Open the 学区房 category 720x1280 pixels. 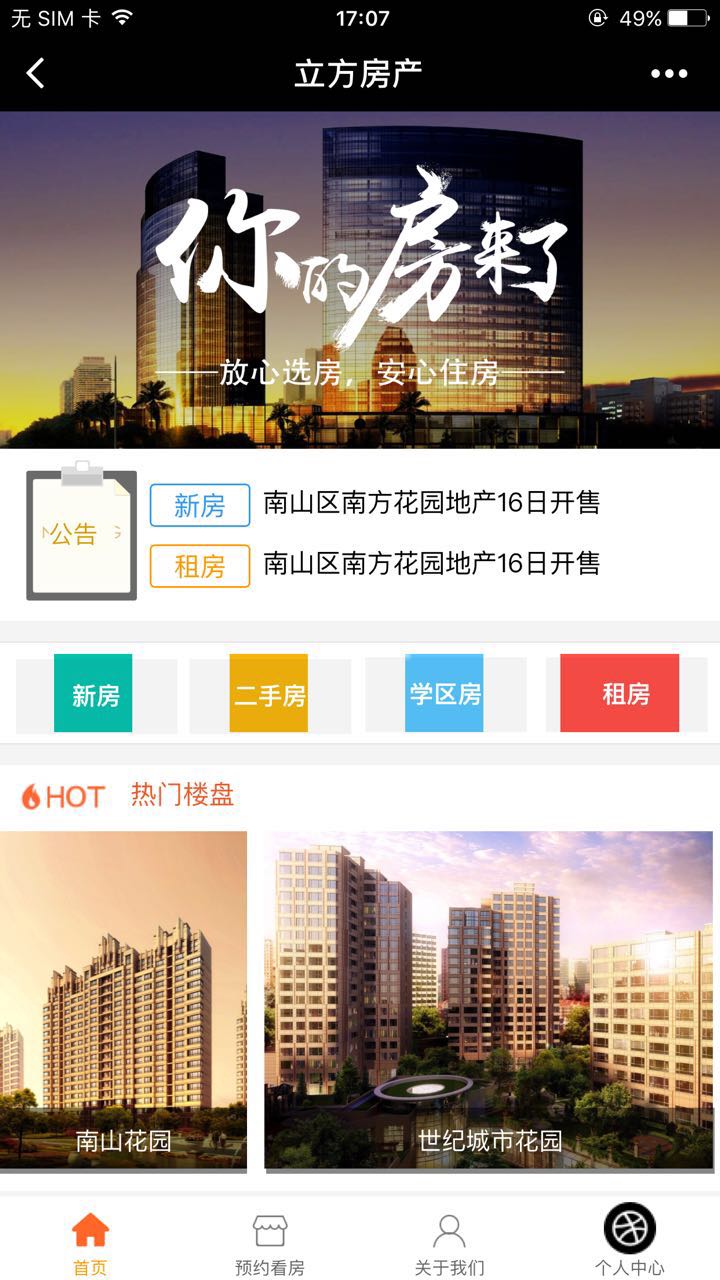click(x=444, y=694)
